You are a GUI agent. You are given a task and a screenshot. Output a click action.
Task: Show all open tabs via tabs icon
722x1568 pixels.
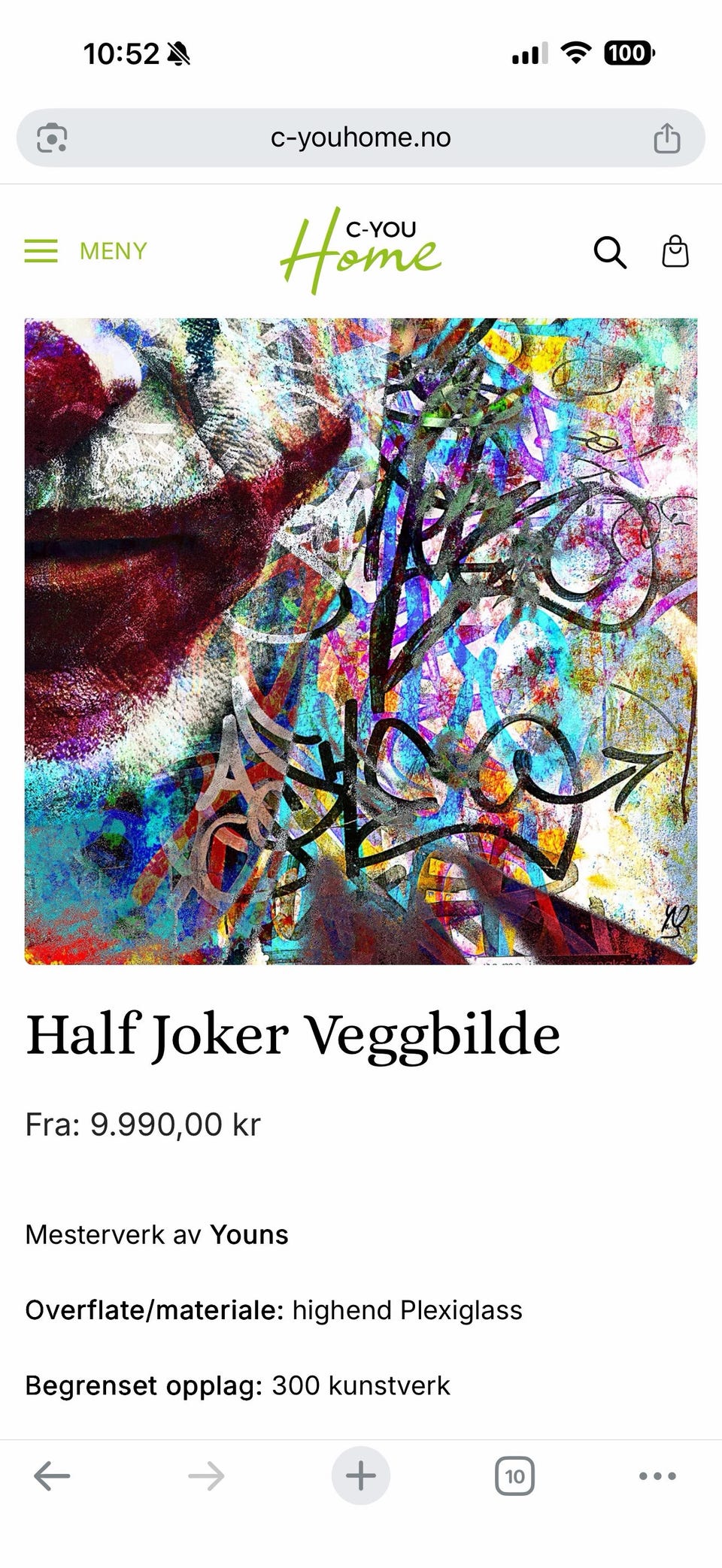click(514, 1475)
